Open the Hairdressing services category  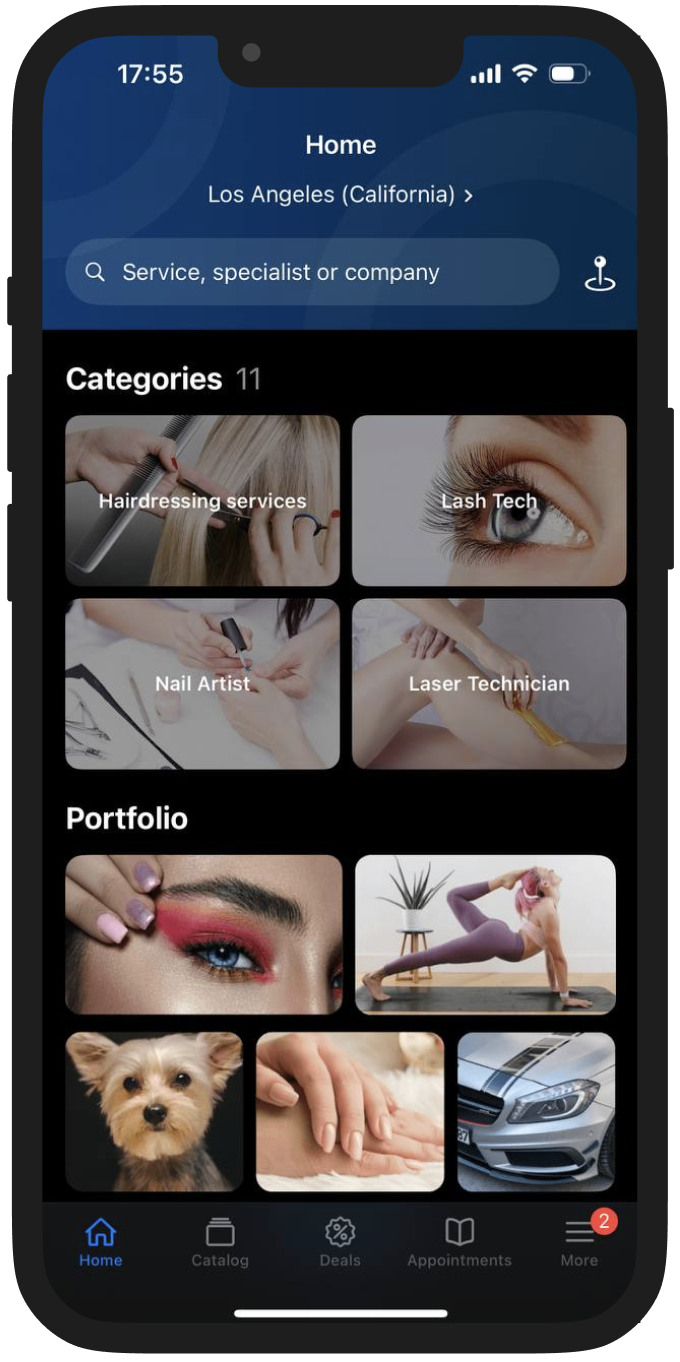(202, 500)
